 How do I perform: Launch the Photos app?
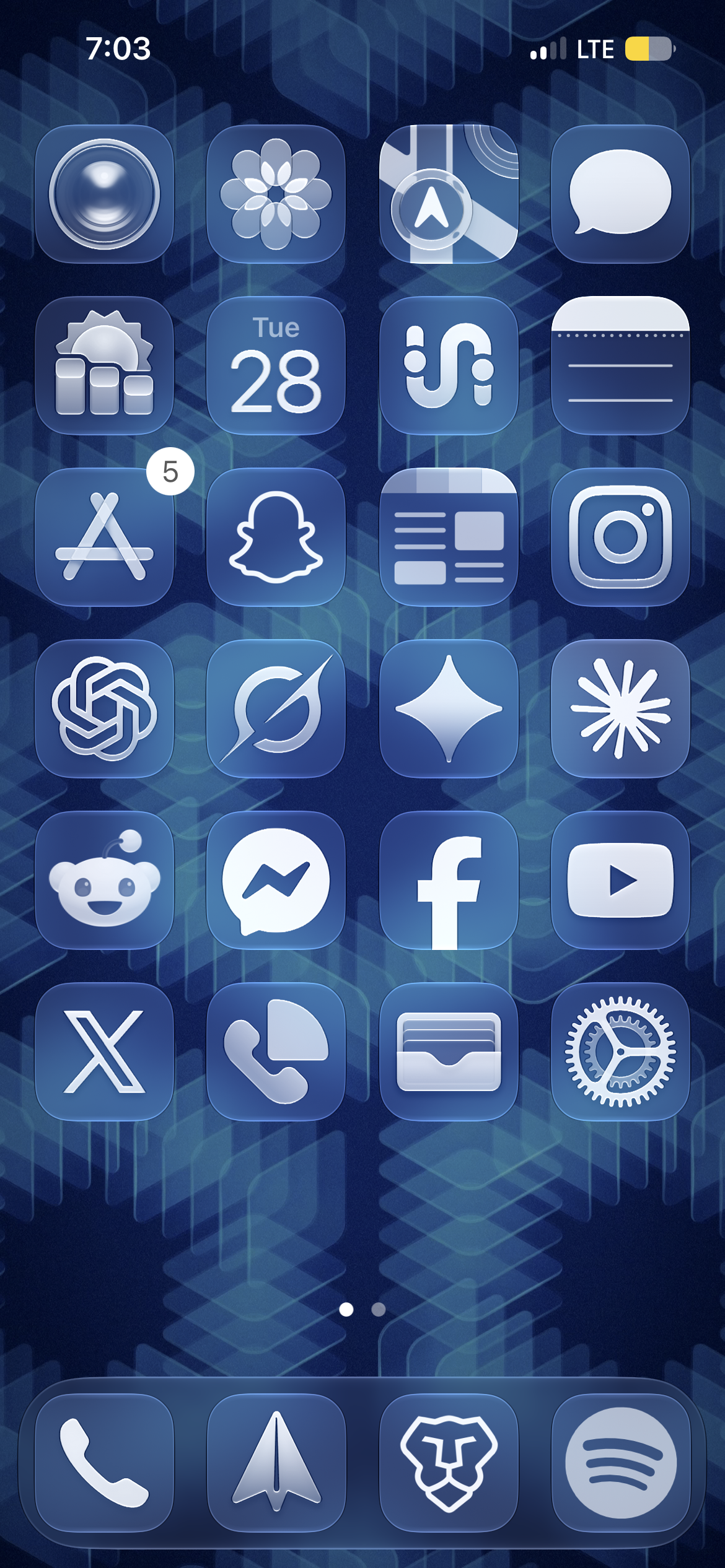(x=276, y=194)
